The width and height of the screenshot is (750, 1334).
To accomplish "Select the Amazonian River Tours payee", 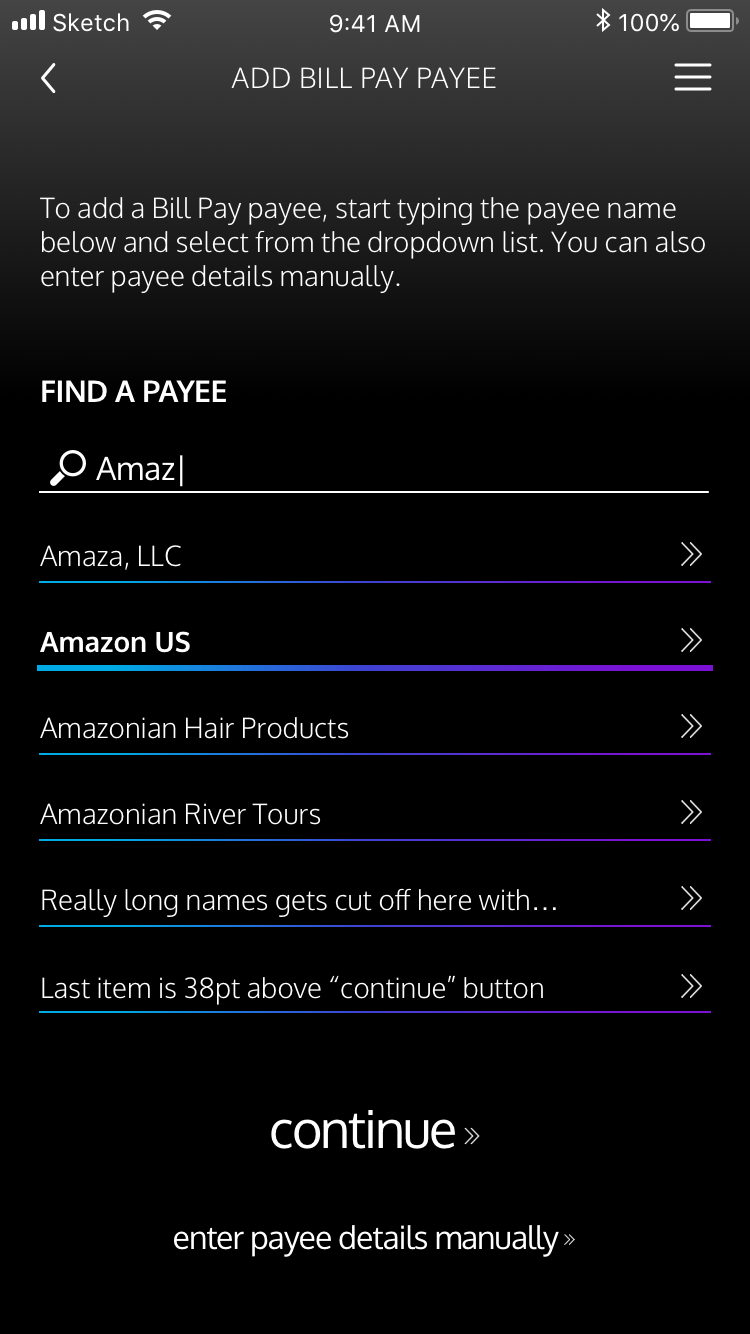I will [x=374, y=814].
